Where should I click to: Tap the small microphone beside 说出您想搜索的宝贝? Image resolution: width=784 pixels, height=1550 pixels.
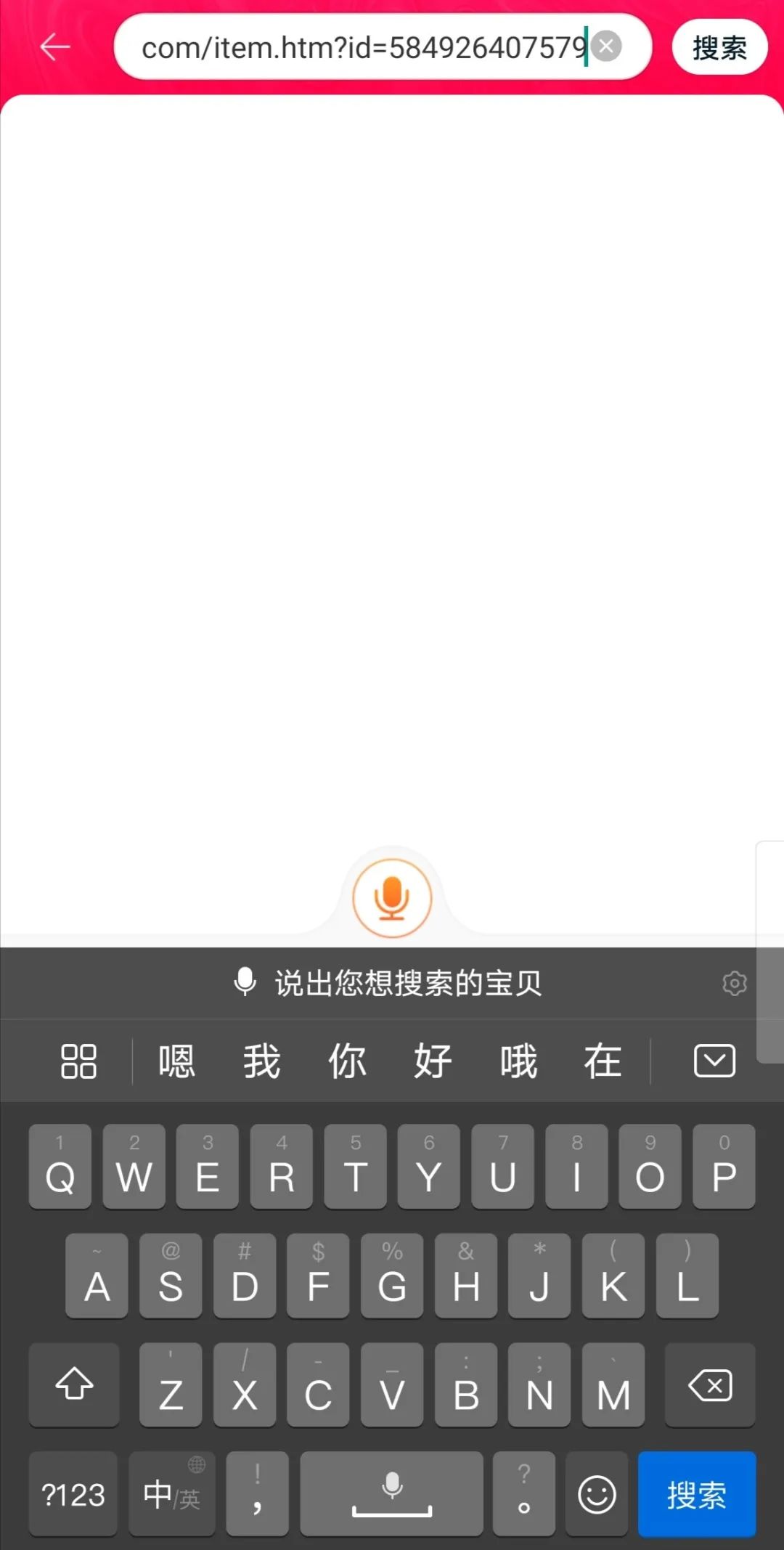coord(246,982)
